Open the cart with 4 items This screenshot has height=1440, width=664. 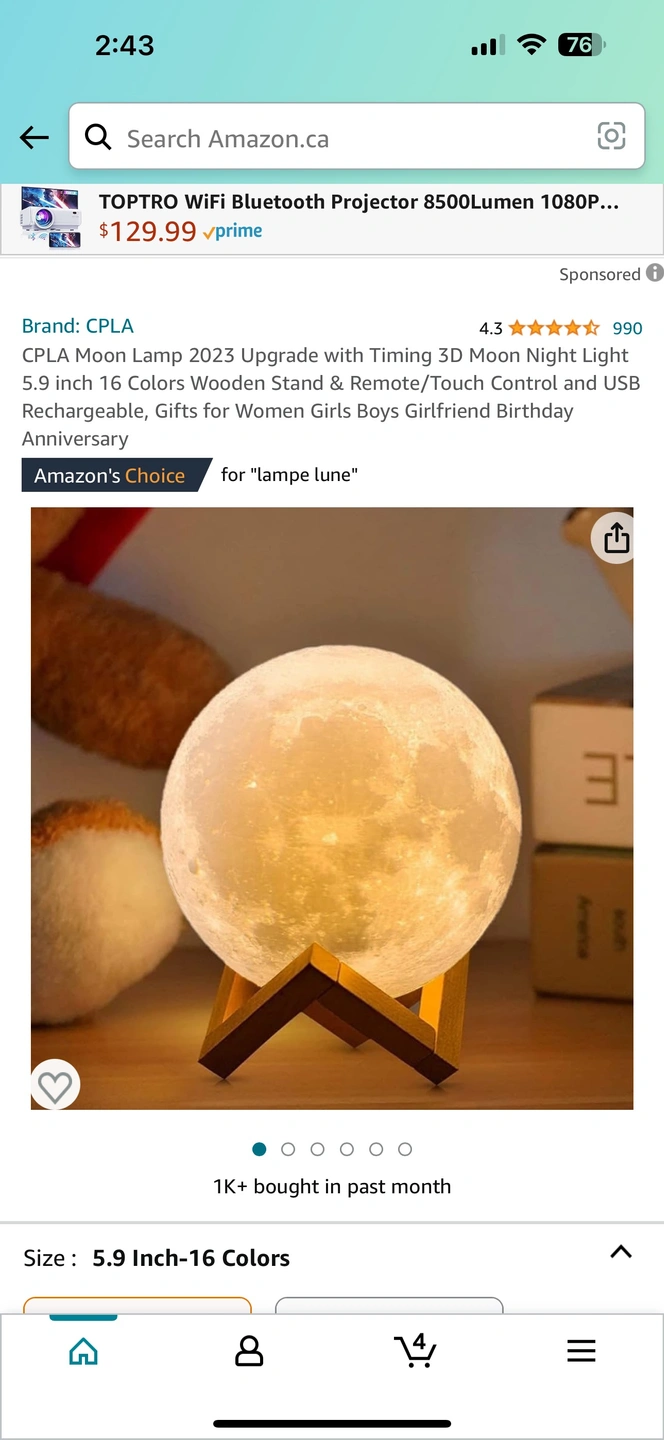[414, 1350]
